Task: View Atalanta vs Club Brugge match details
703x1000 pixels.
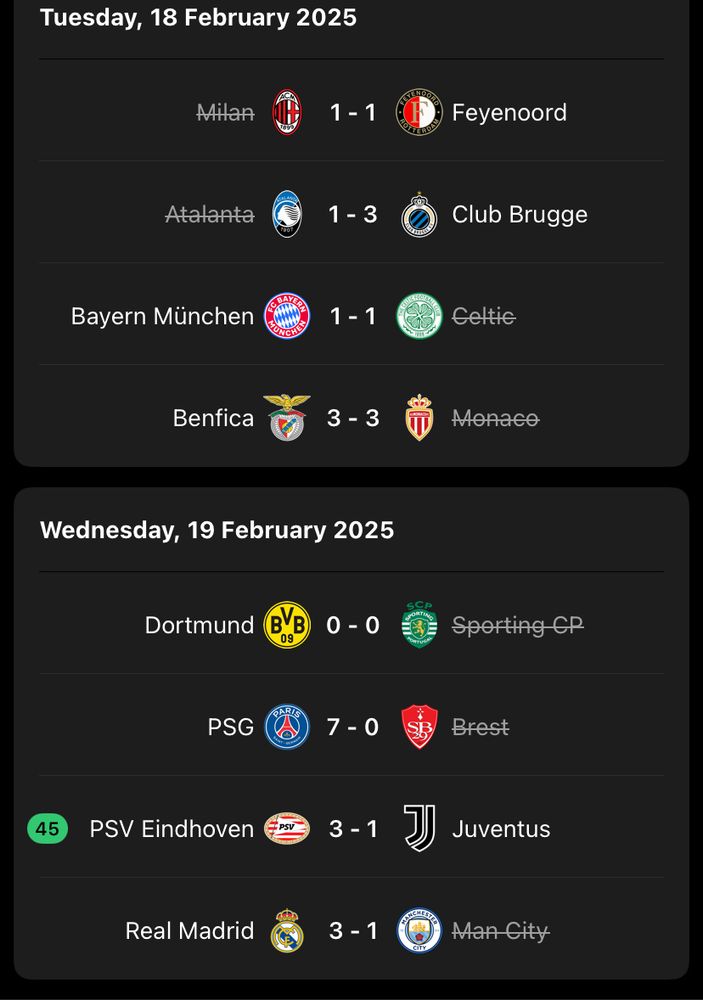Action: 353,214
